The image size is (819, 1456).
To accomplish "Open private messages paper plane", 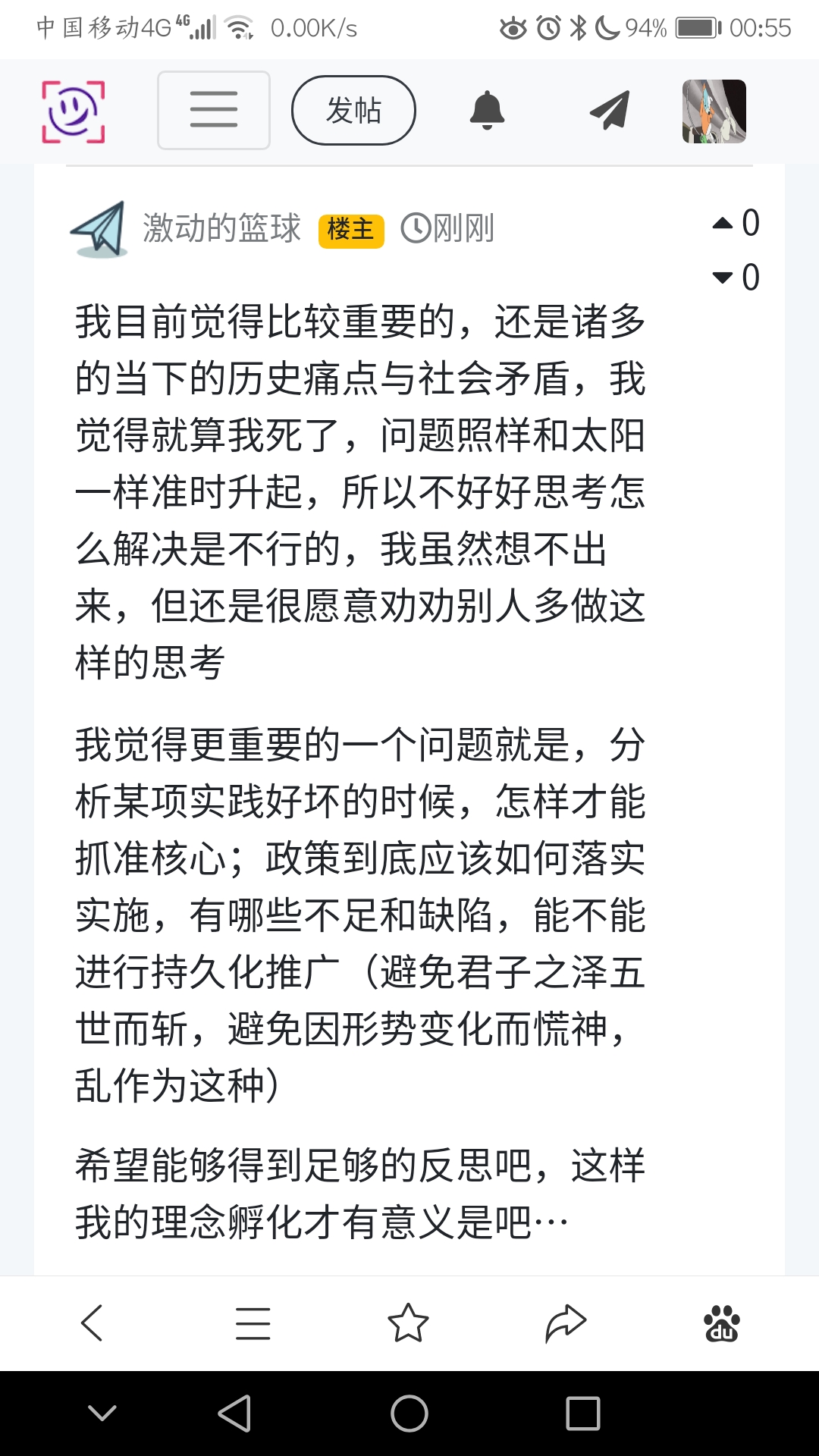I will coord(610,111).
